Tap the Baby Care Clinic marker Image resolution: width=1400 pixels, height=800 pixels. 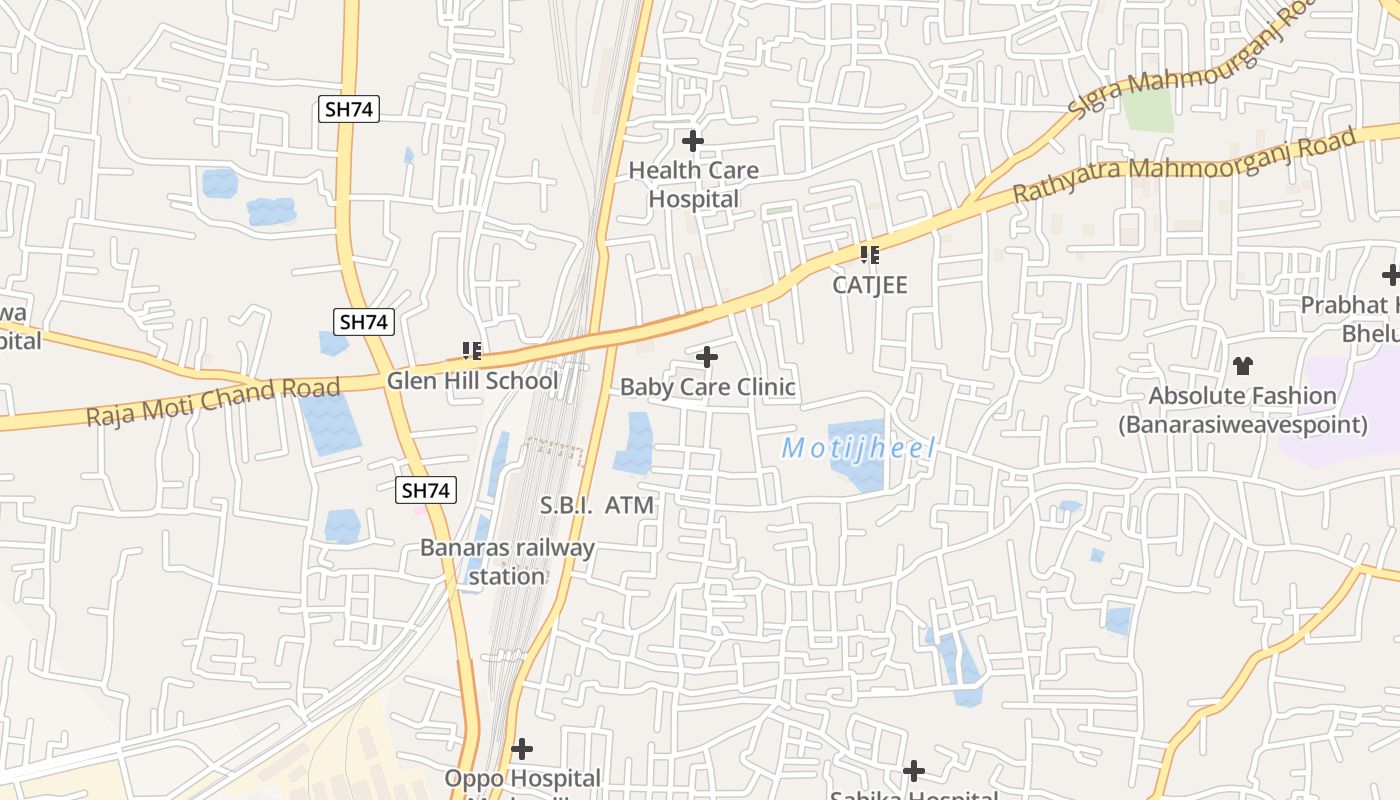click(707, 357)
